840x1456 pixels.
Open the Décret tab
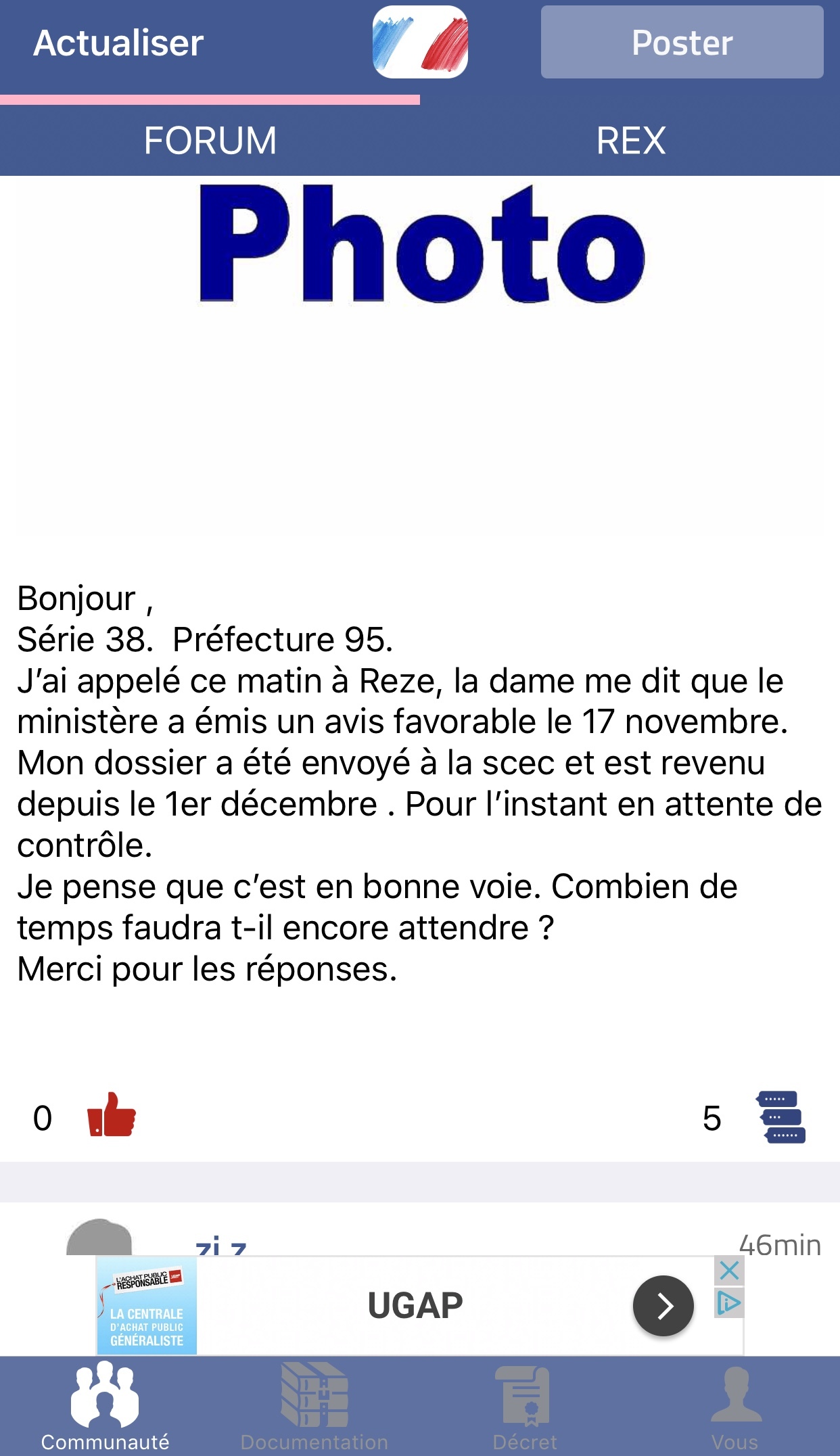(525, 1407)
